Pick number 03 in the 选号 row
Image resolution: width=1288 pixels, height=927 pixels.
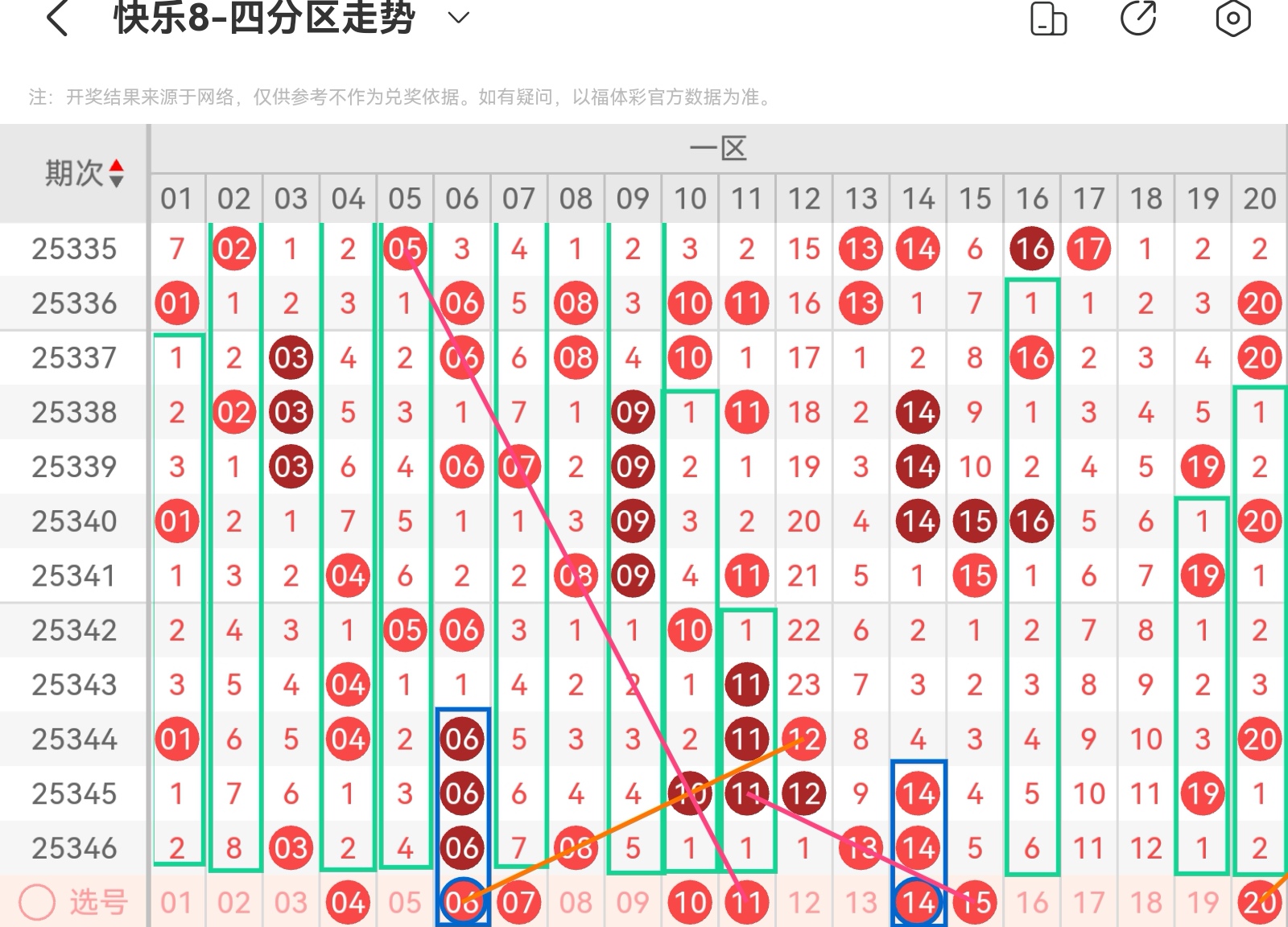pos(291,903)
